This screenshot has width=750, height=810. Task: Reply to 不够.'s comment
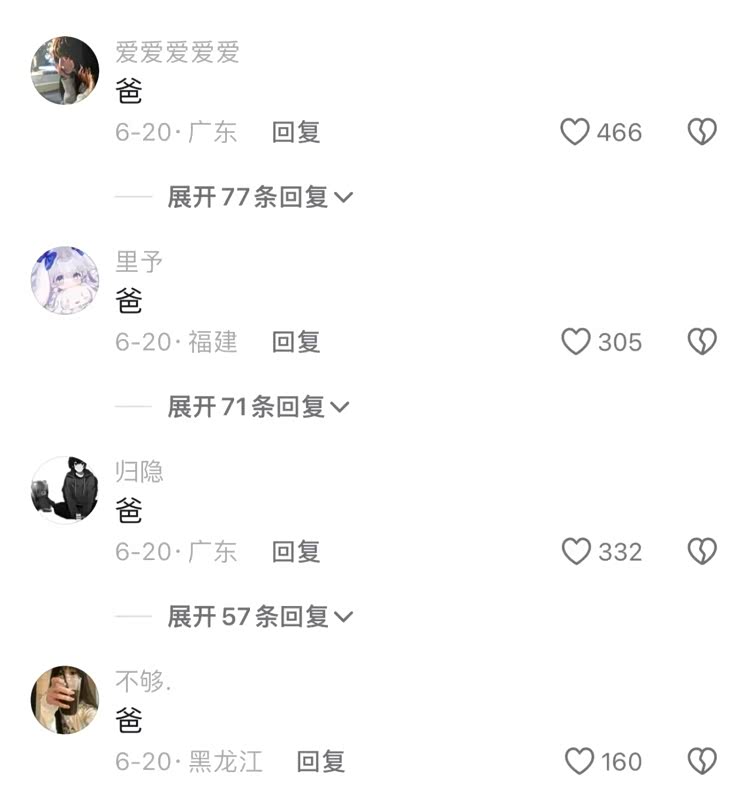coord(321,761)
